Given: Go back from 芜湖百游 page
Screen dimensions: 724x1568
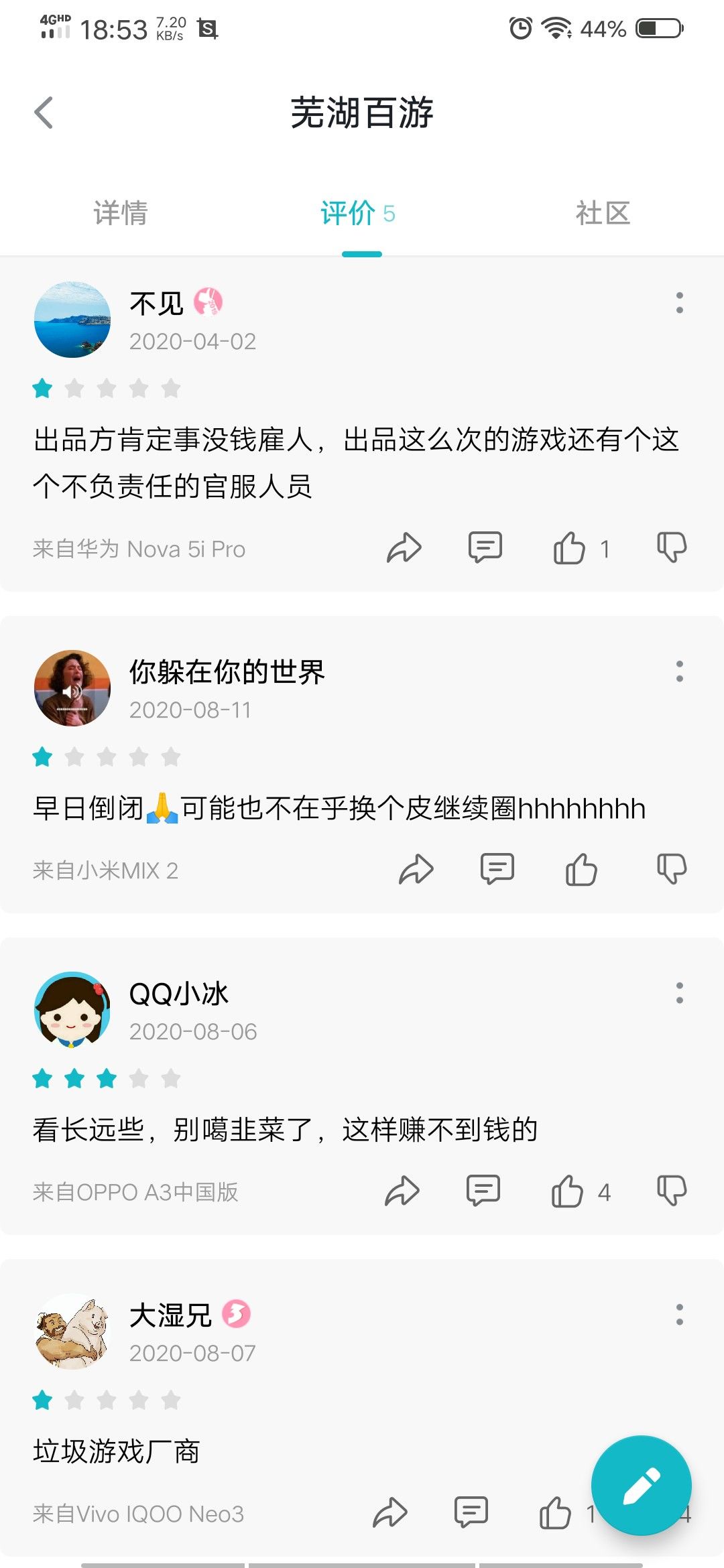Looking at the screenshot, I should [44, 113].
